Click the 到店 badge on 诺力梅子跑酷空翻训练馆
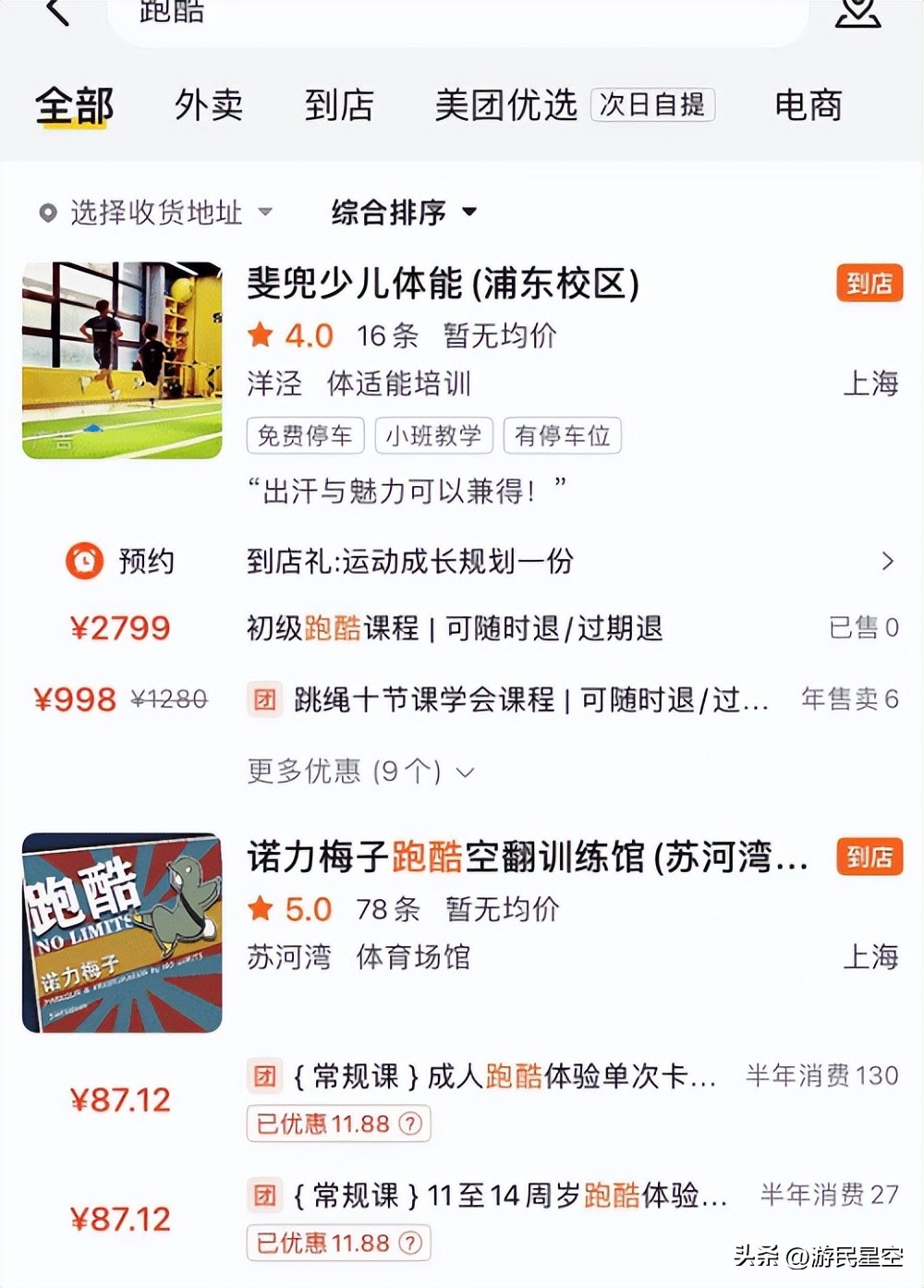Viewport: 924px width, 1288px height. click(x=868, y=857)
